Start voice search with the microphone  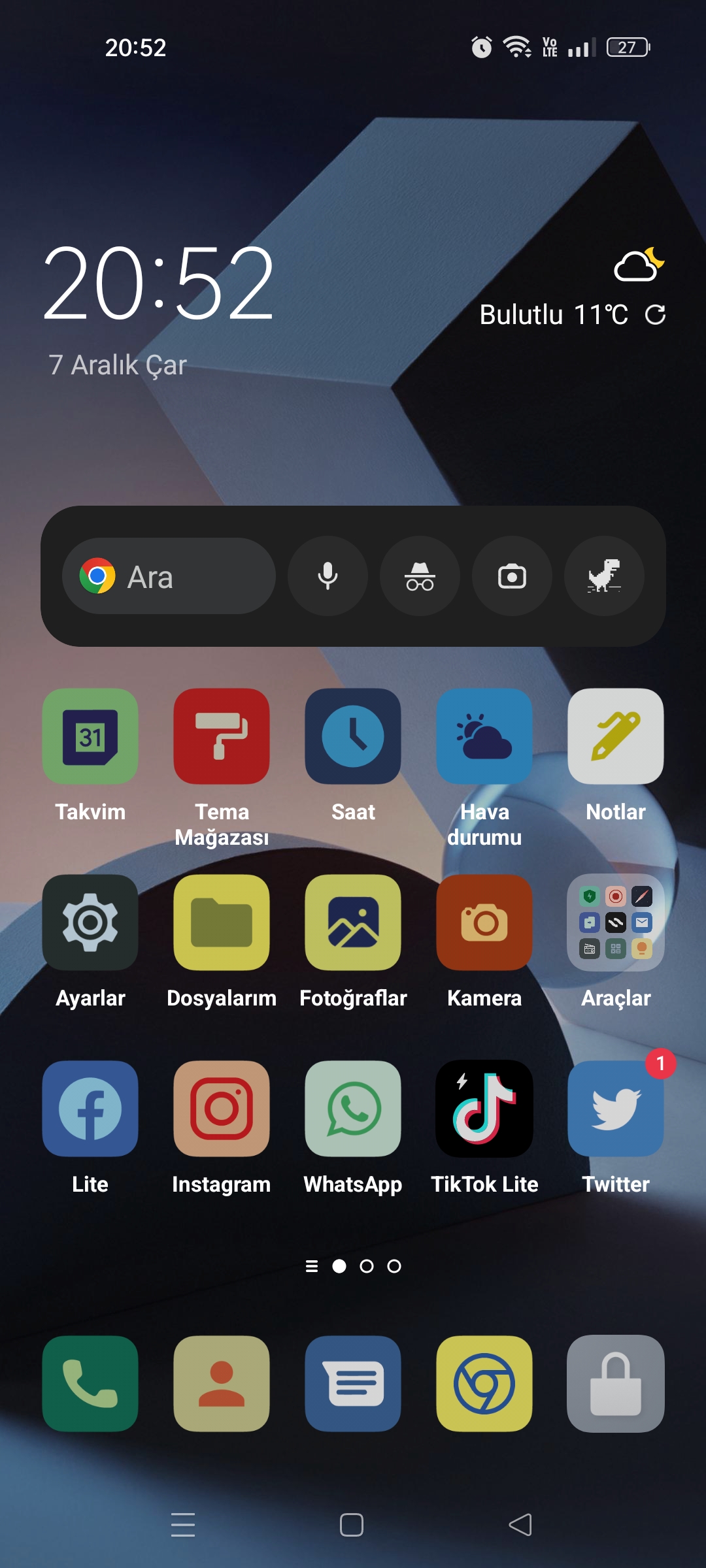[328, 576]
